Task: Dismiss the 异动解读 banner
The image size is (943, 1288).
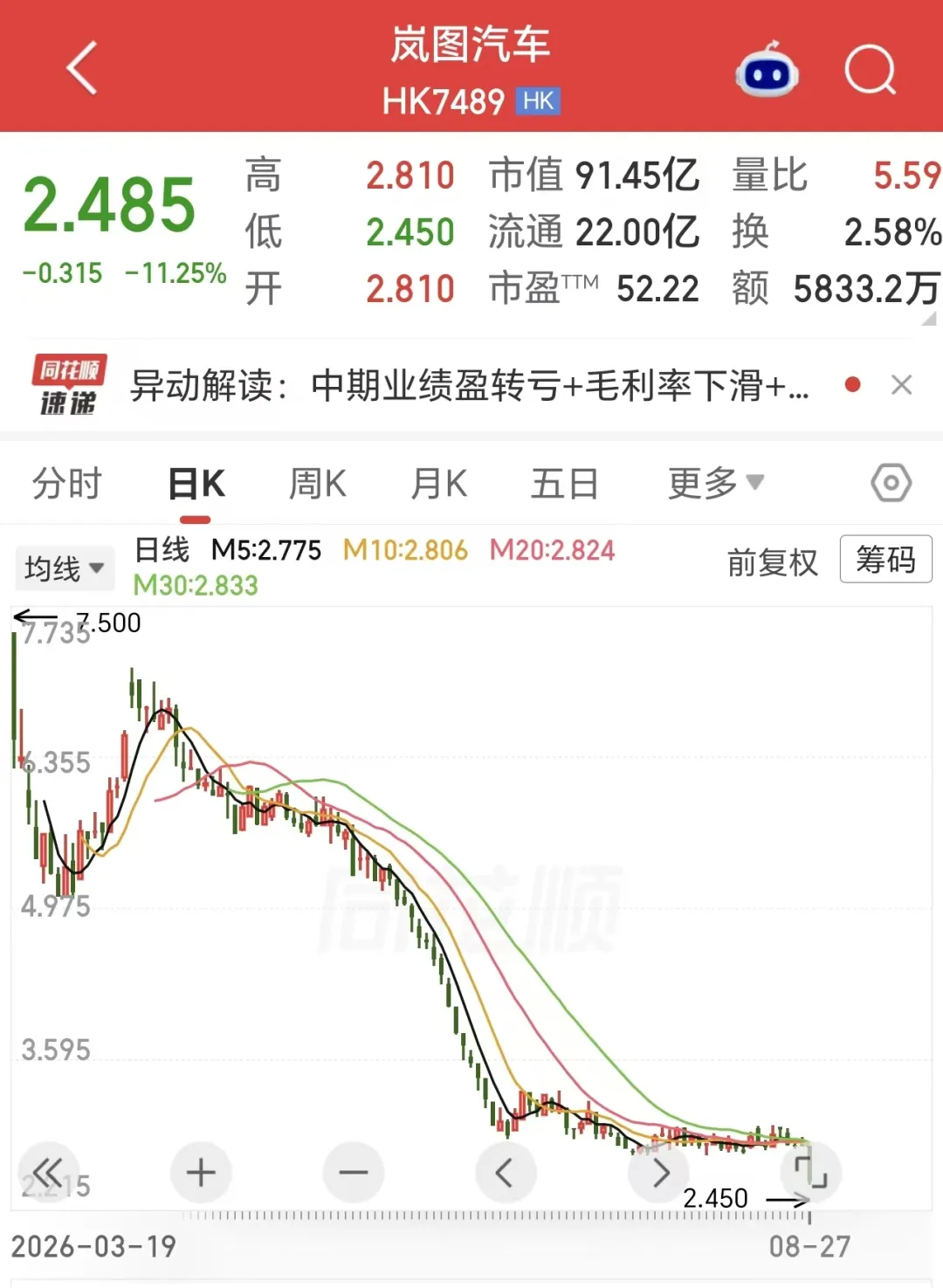Action: 901,385
